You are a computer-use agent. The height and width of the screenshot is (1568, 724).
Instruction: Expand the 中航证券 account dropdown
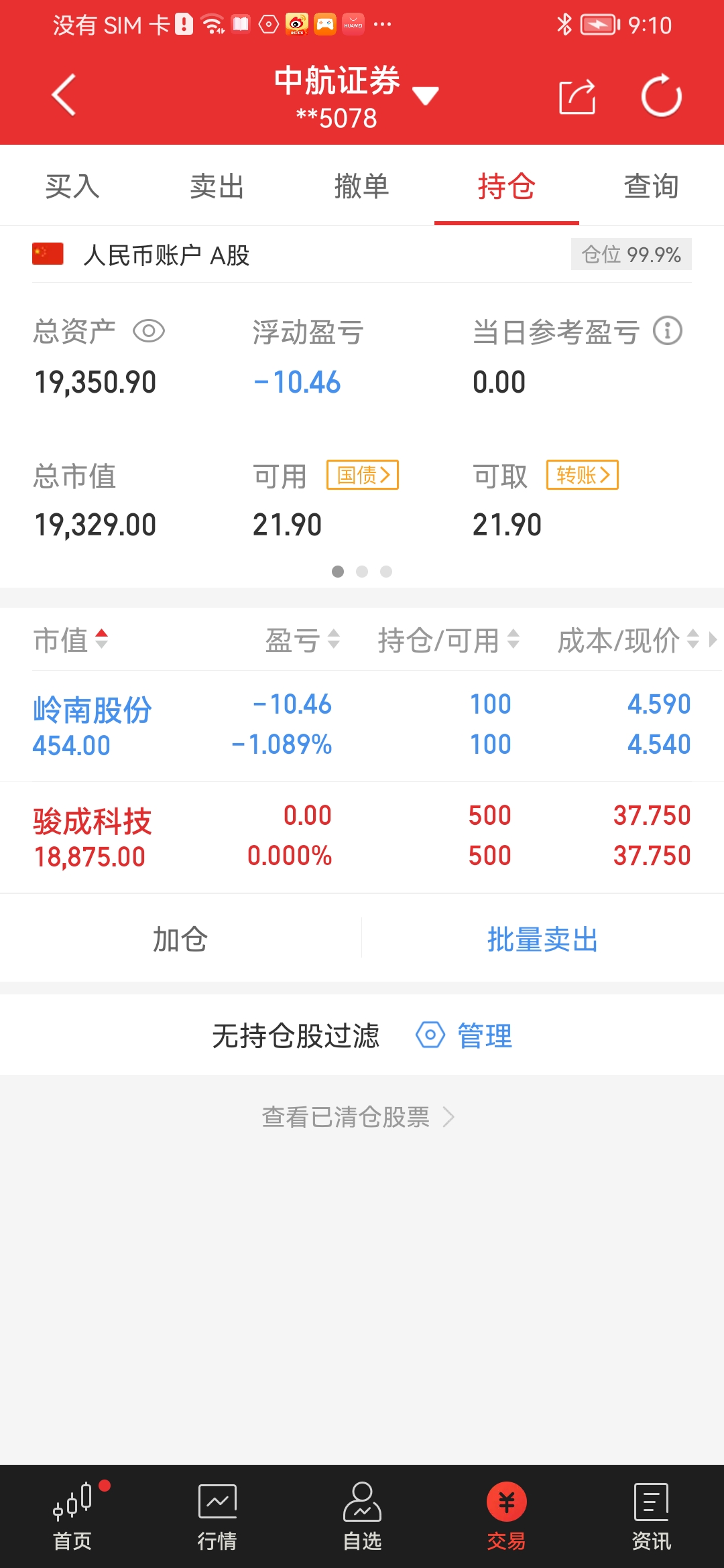point(425,96)
